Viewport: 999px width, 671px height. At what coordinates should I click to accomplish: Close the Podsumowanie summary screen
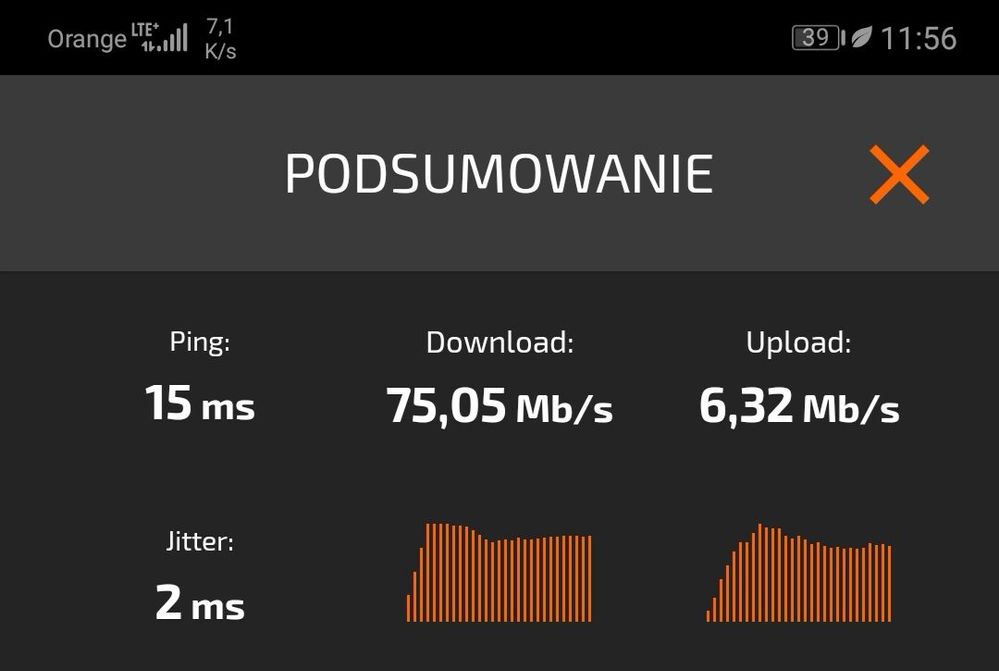(x=899, y=174)
